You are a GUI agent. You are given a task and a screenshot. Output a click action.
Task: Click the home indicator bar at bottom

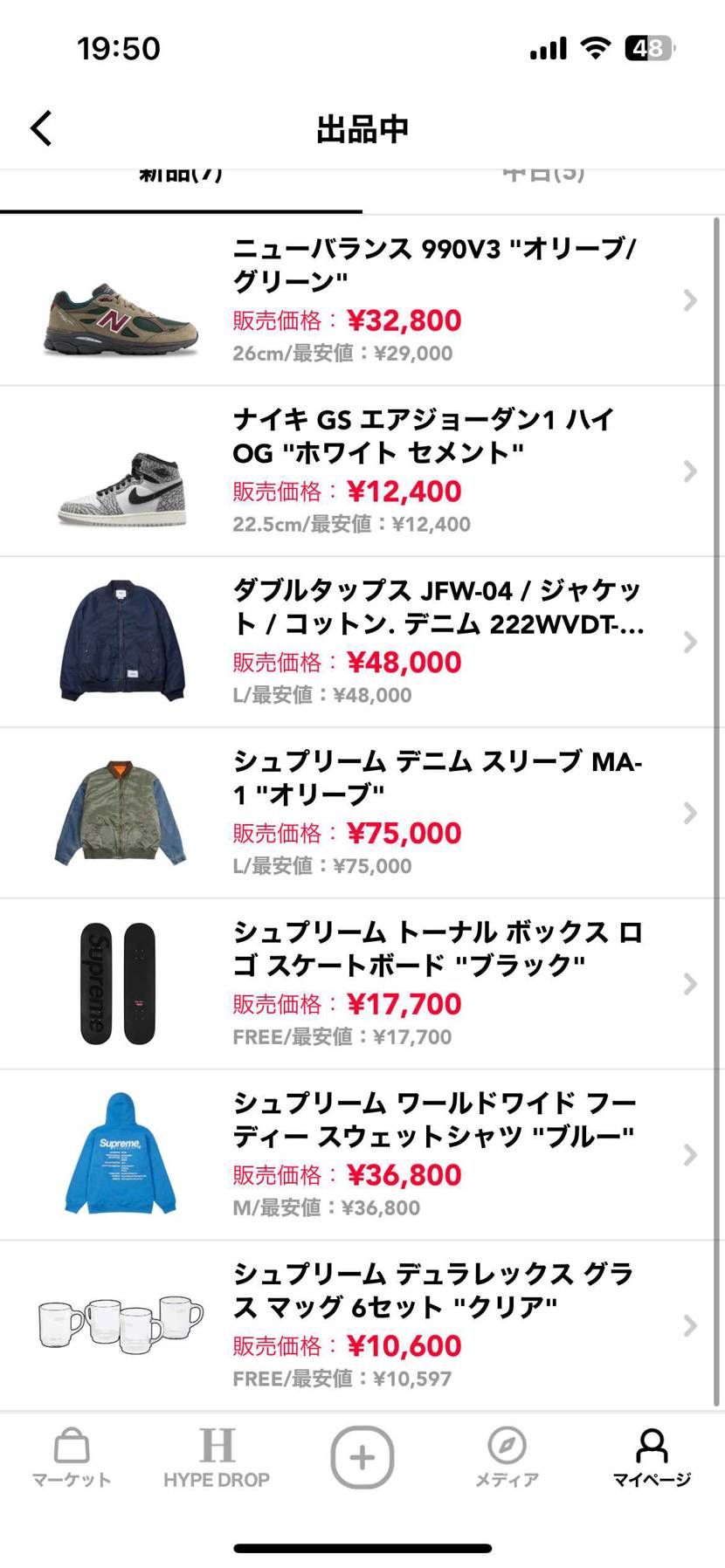pos(362,1545)
